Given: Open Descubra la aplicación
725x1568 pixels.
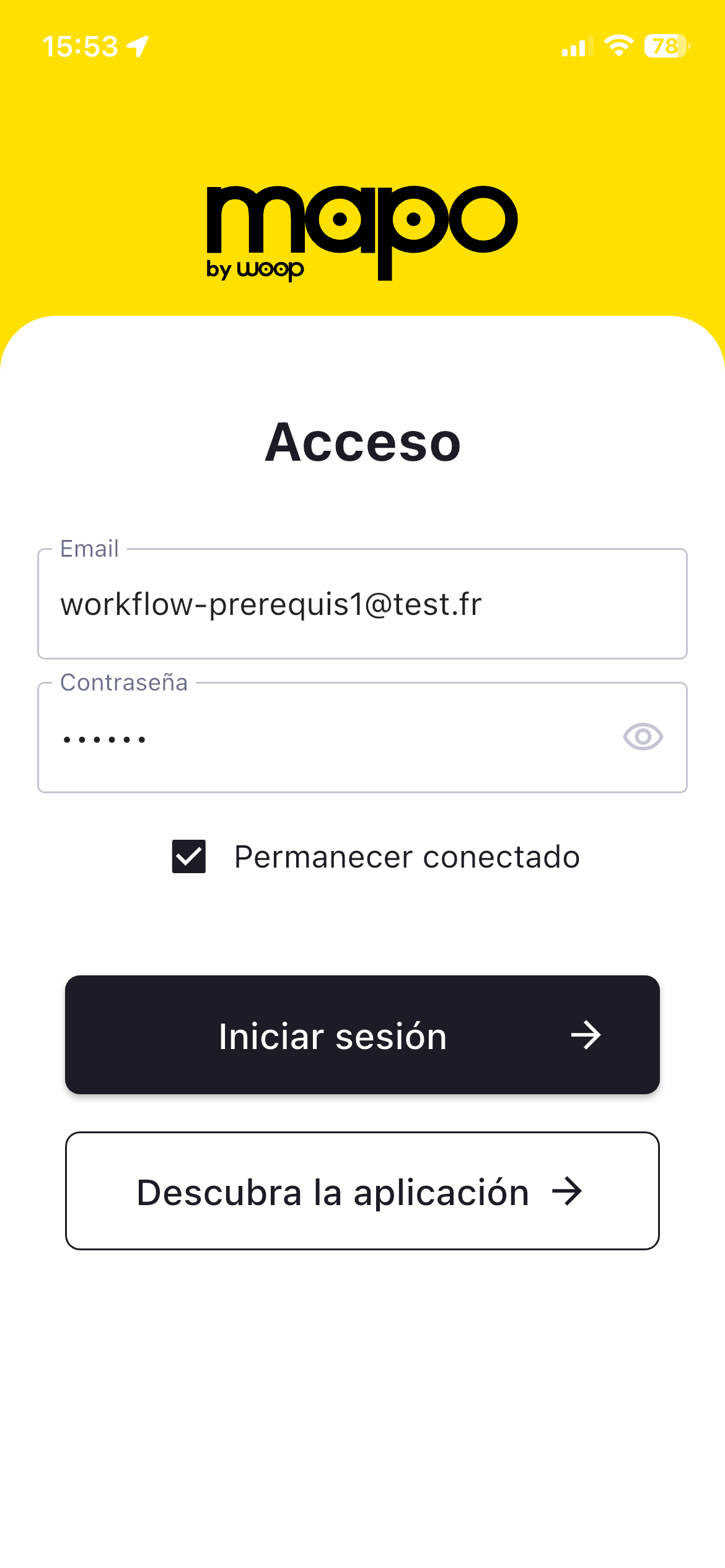Looking at the screenshot, I should pyautogui.click(x=362, y=1191).
